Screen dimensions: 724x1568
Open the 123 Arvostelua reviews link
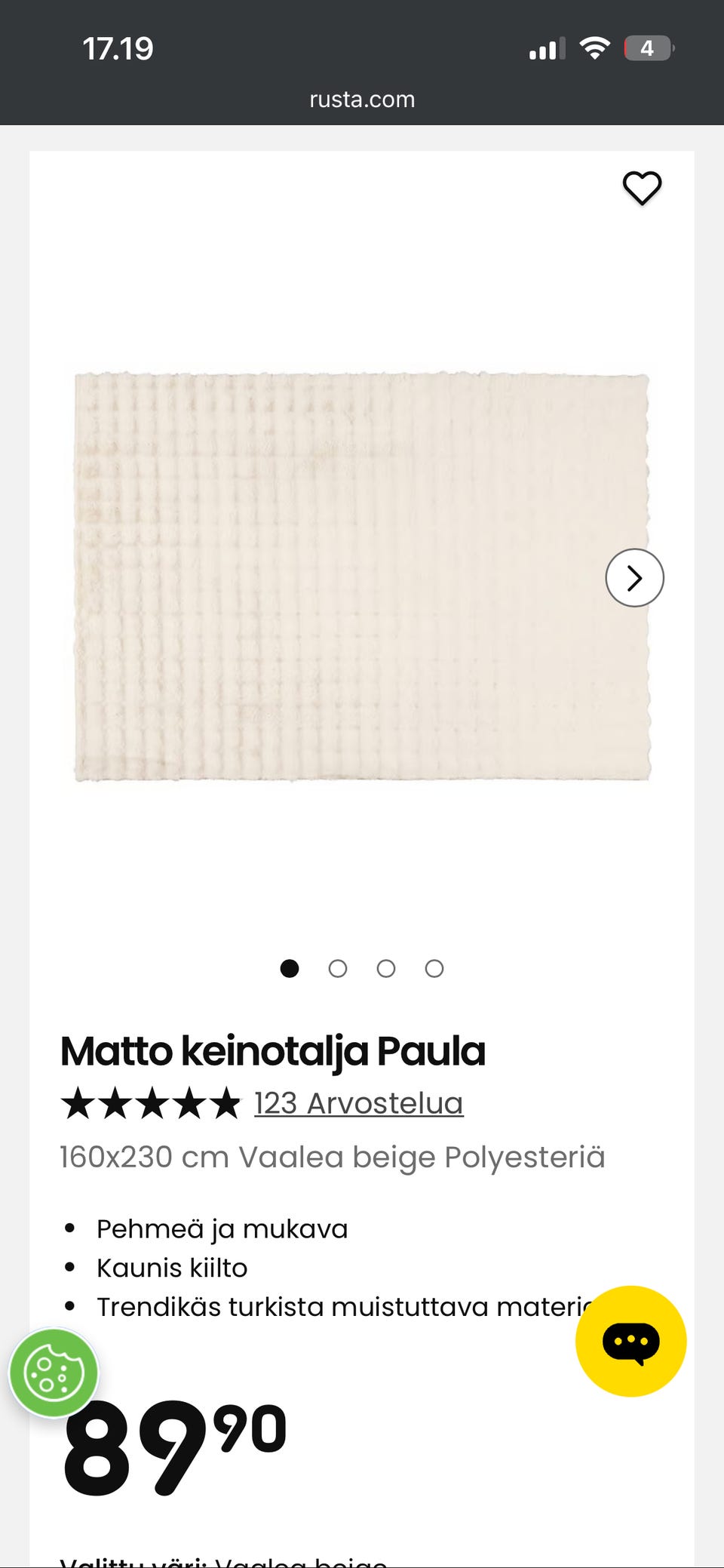(357, 1103)
